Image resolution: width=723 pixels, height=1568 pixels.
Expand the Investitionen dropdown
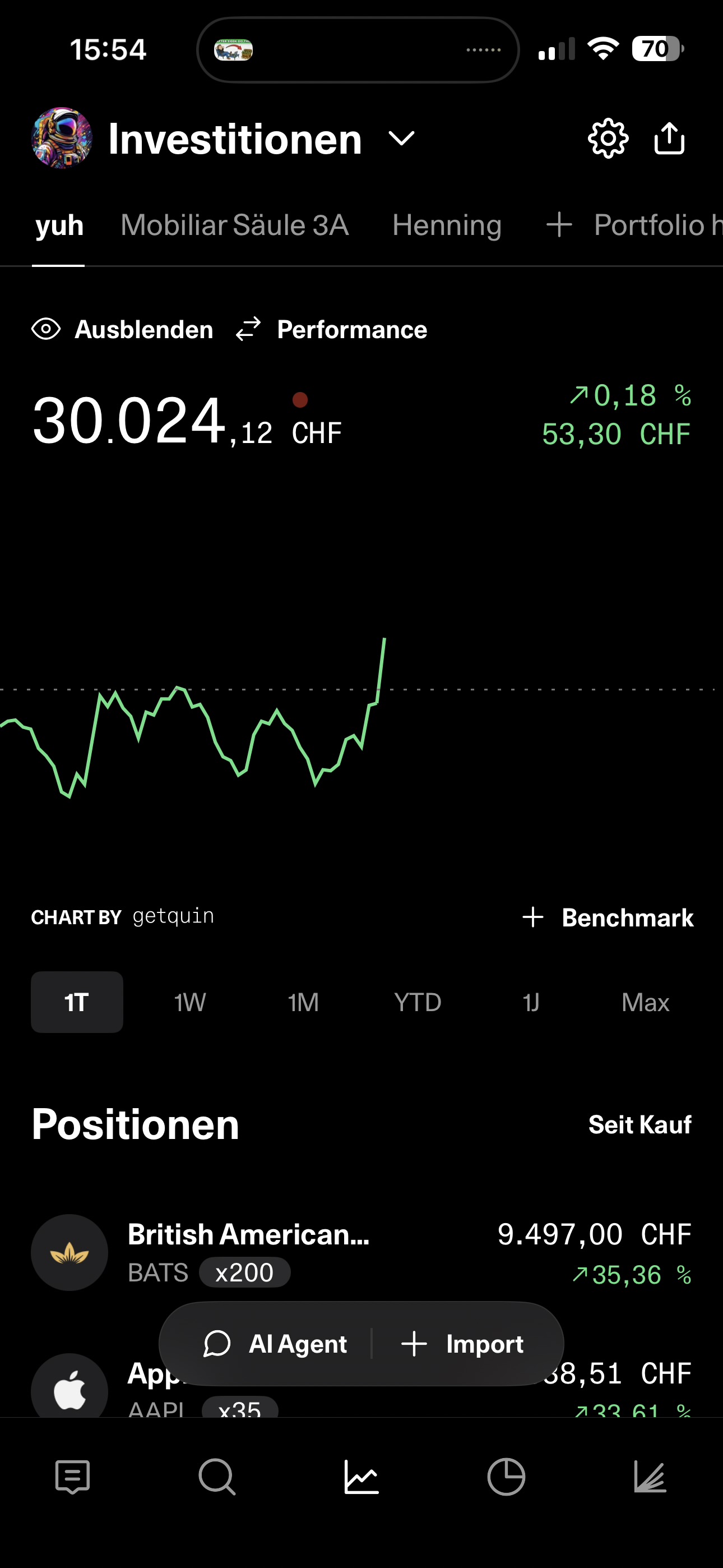coord(402,139)
